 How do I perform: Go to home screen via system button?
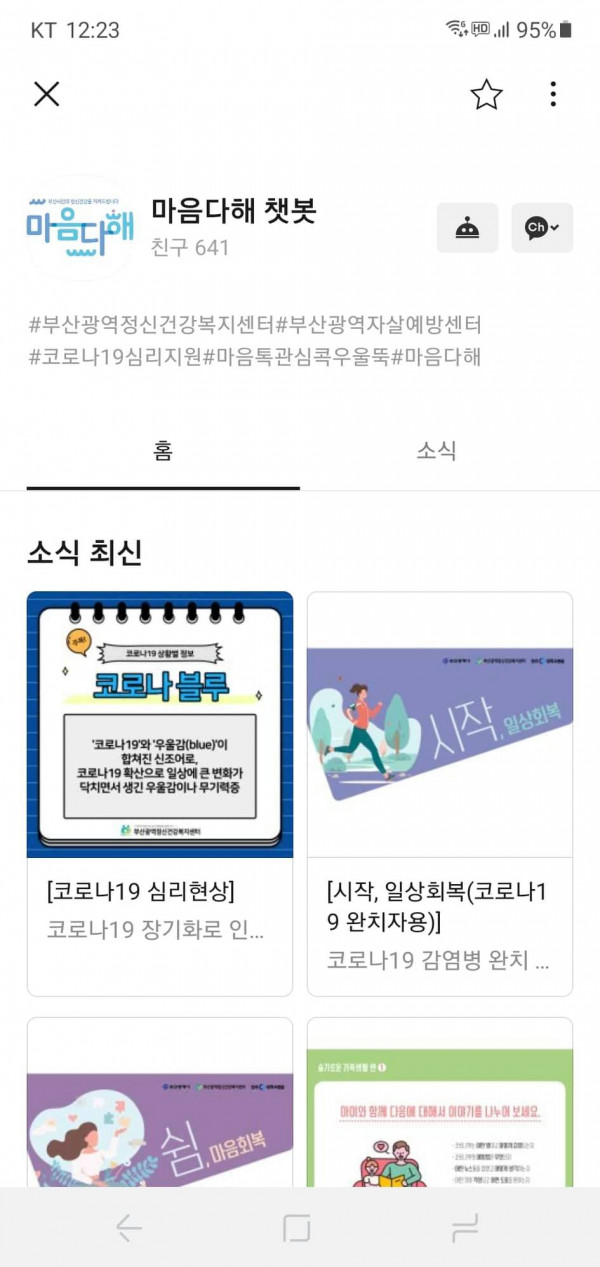click(297, 1228)
